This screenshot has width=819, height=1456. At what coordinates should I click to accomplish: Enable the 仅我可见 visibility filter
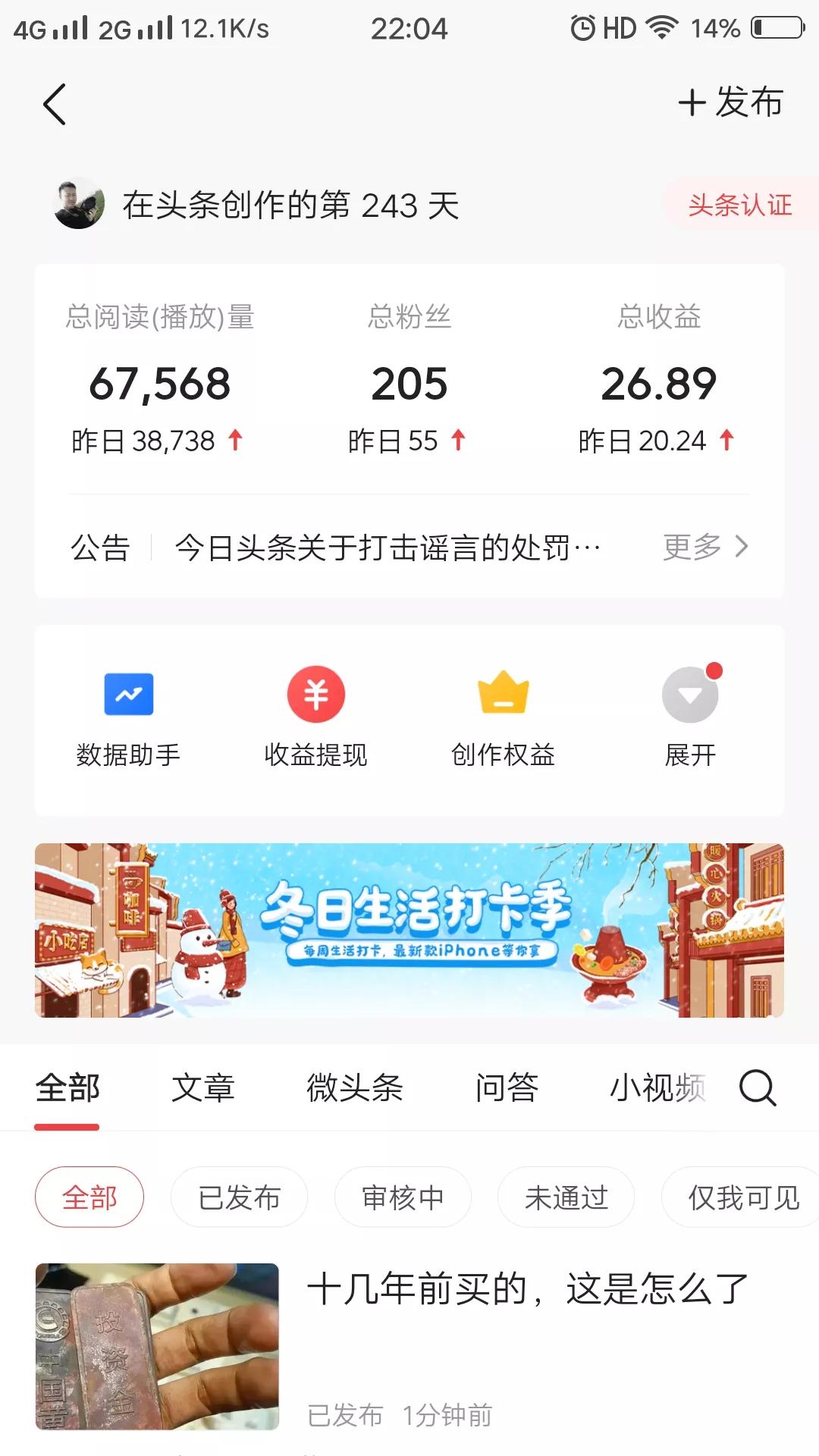pyautogui.click(x=739, y=1197)
